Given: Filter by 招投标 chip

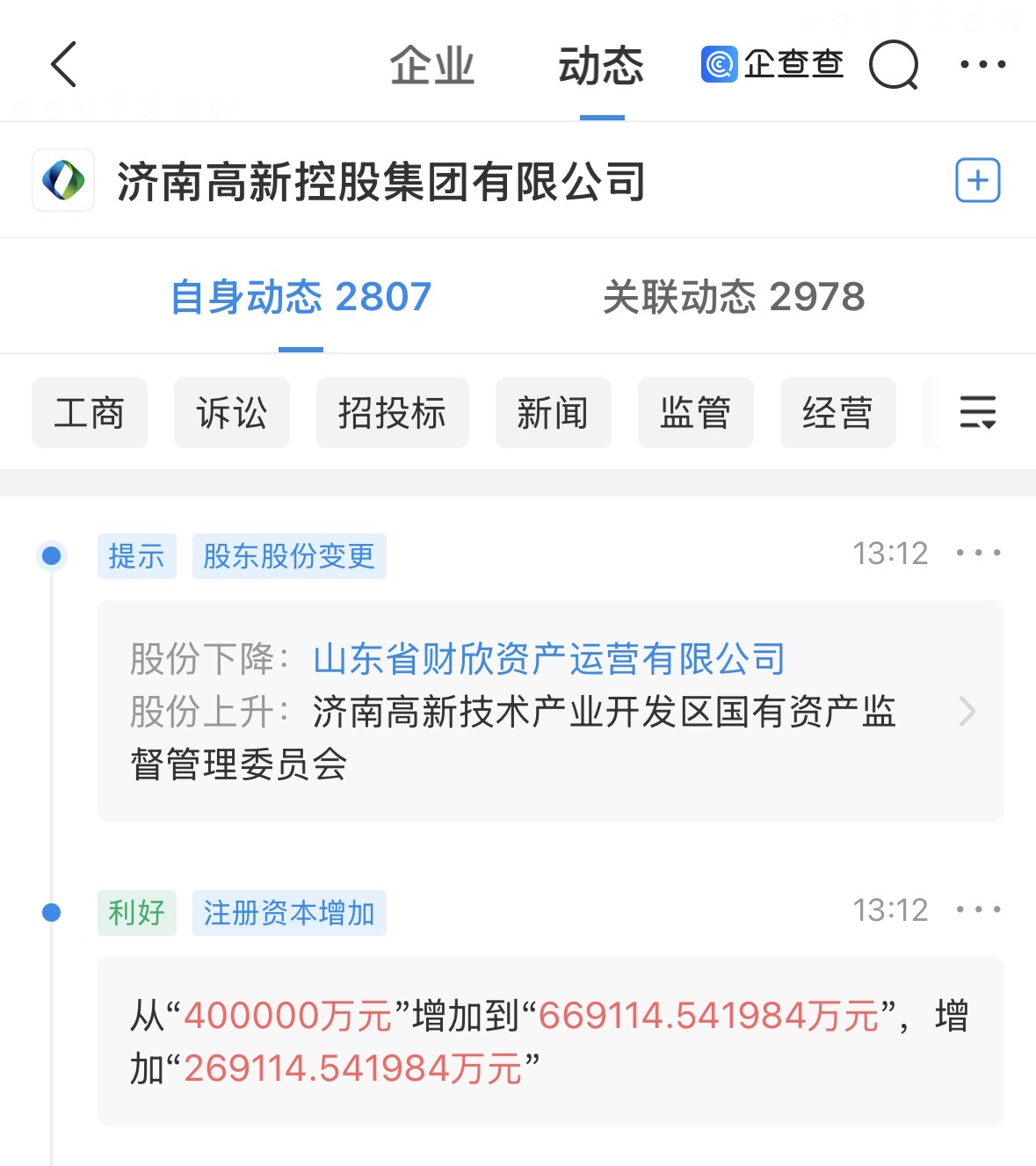Looking at the screenshot, I should (393, 413).
